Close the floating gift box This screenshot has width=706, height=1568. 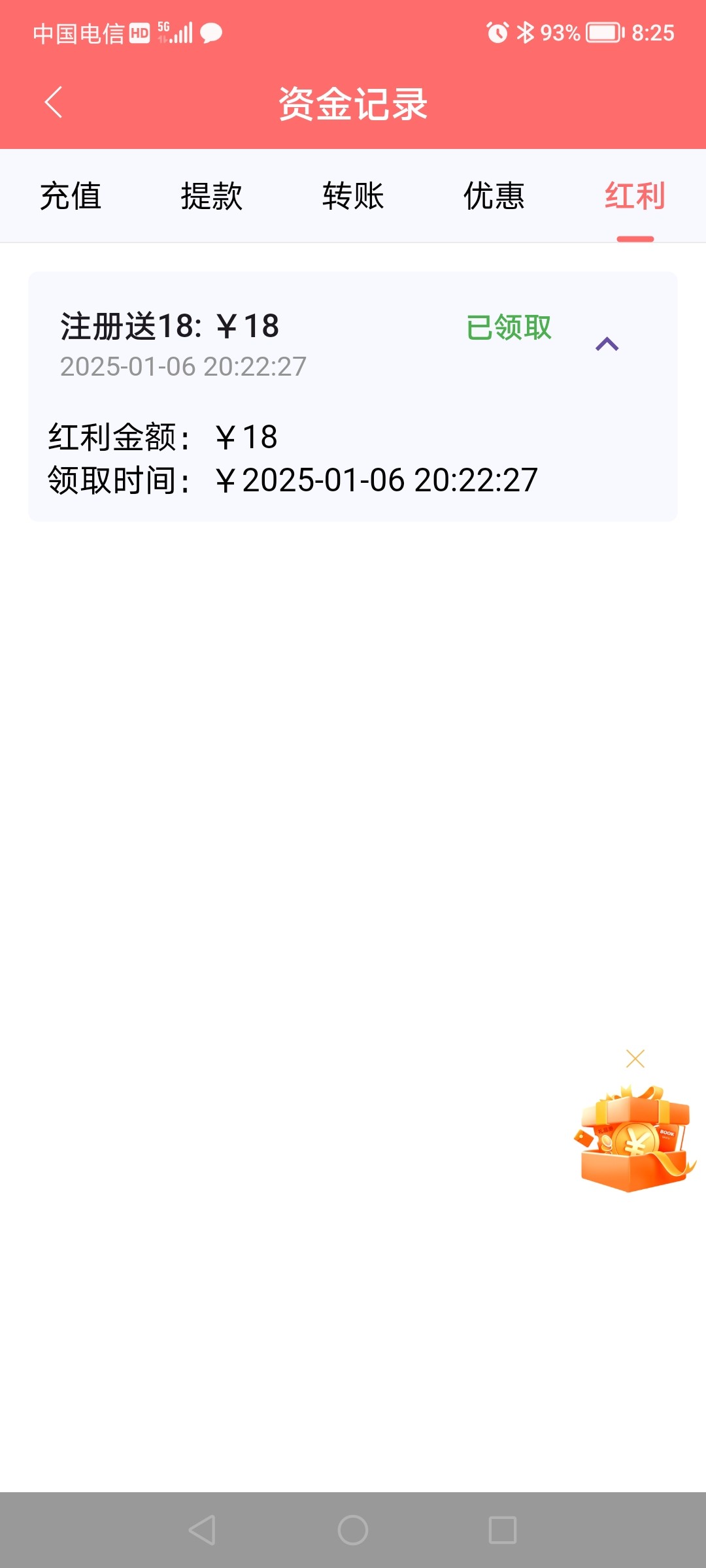click(635, 1058)
